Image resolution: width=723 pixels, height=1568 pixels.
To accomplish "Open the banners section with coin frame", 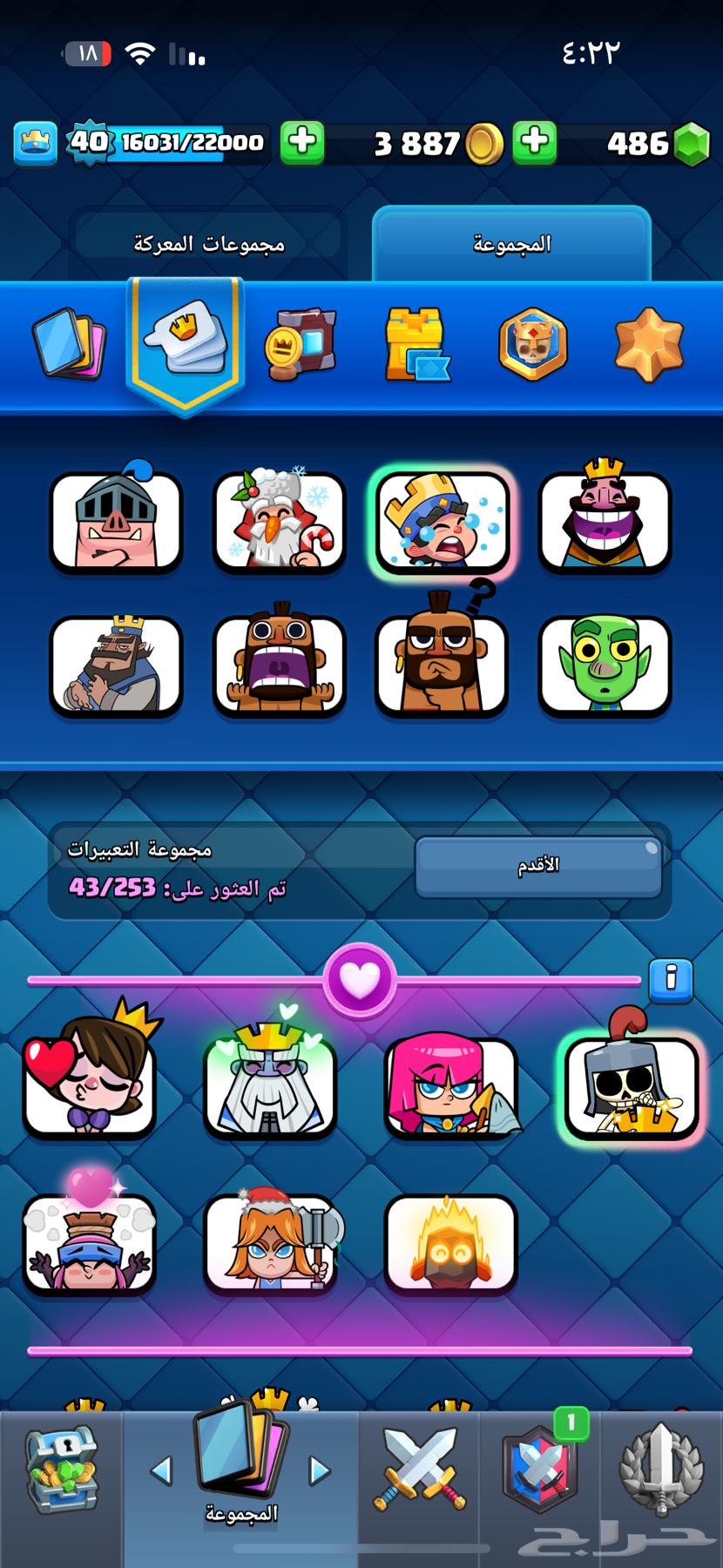I will tap(301, 344).
